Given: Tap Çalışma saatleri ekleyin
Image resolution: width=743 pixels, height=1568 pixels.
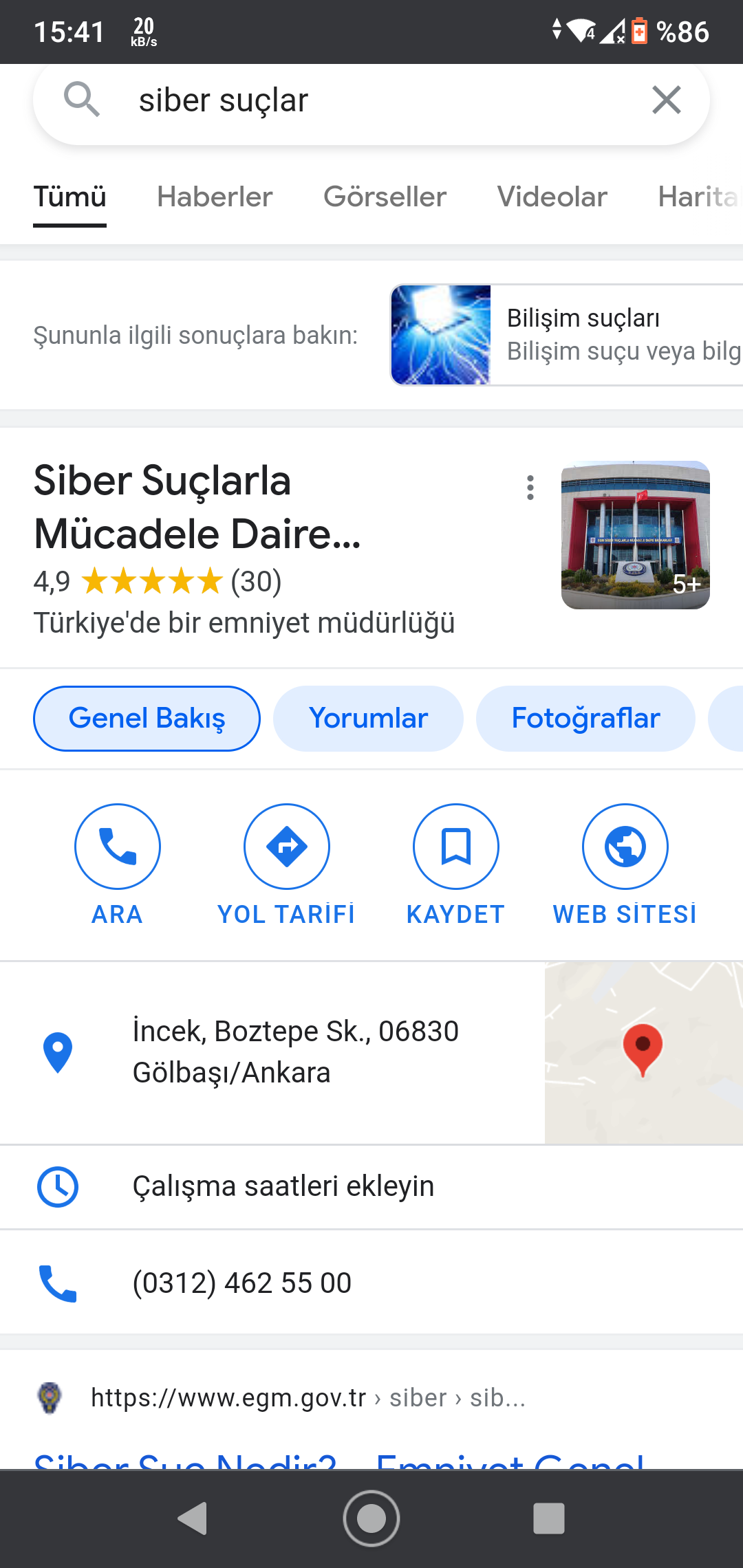Looking at the screenshot, I should click(x=283, y=1186).
